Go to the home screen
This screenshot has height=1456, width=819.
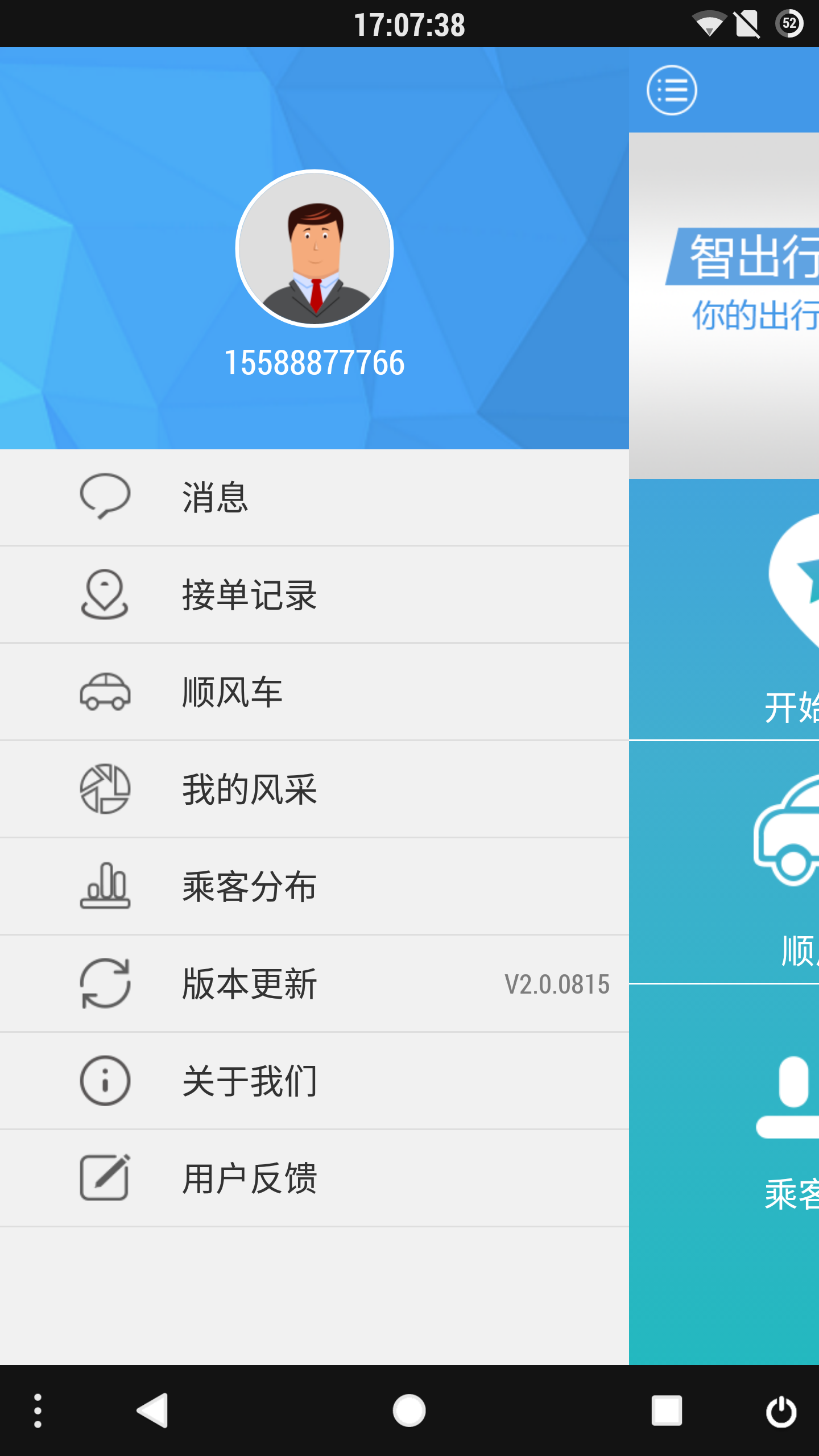click(409, 1410)
